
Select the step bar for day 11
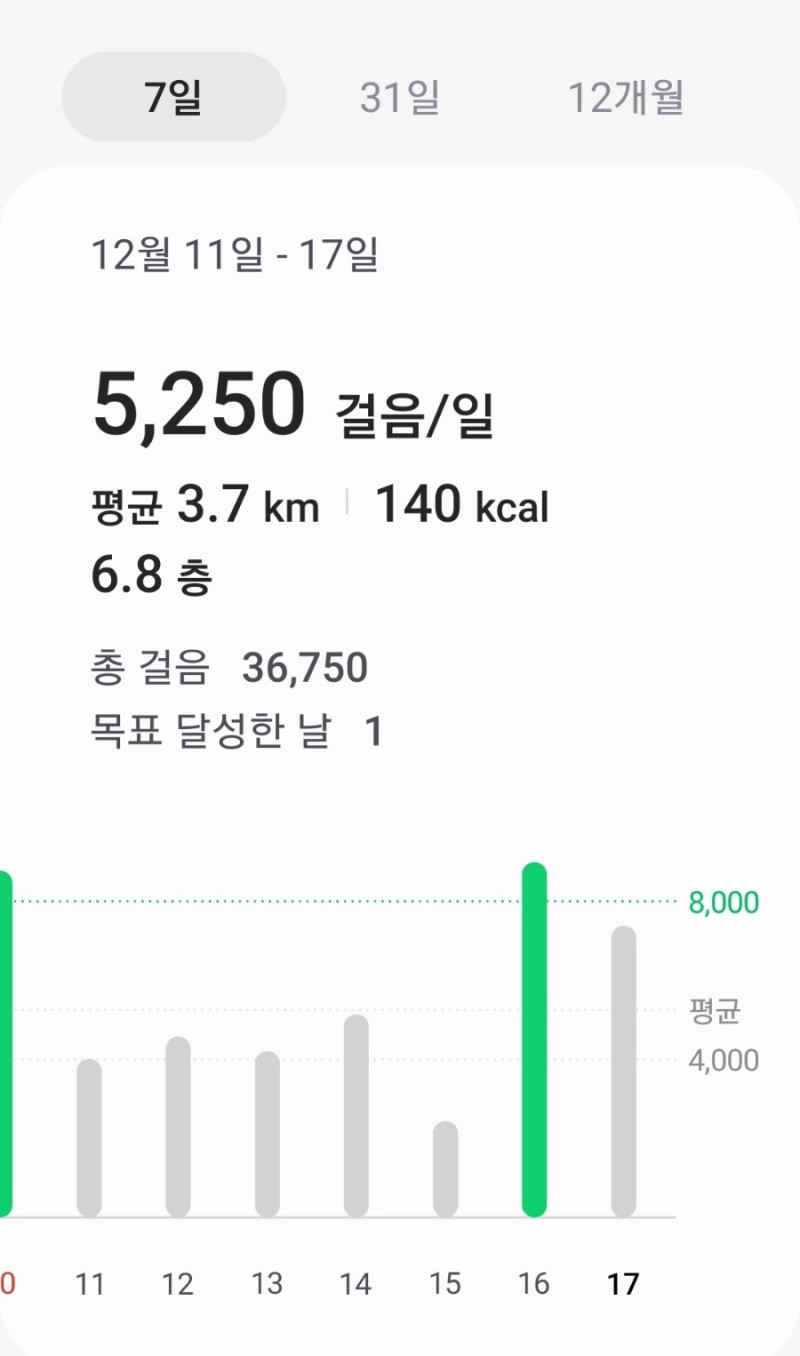point(89,1138)
